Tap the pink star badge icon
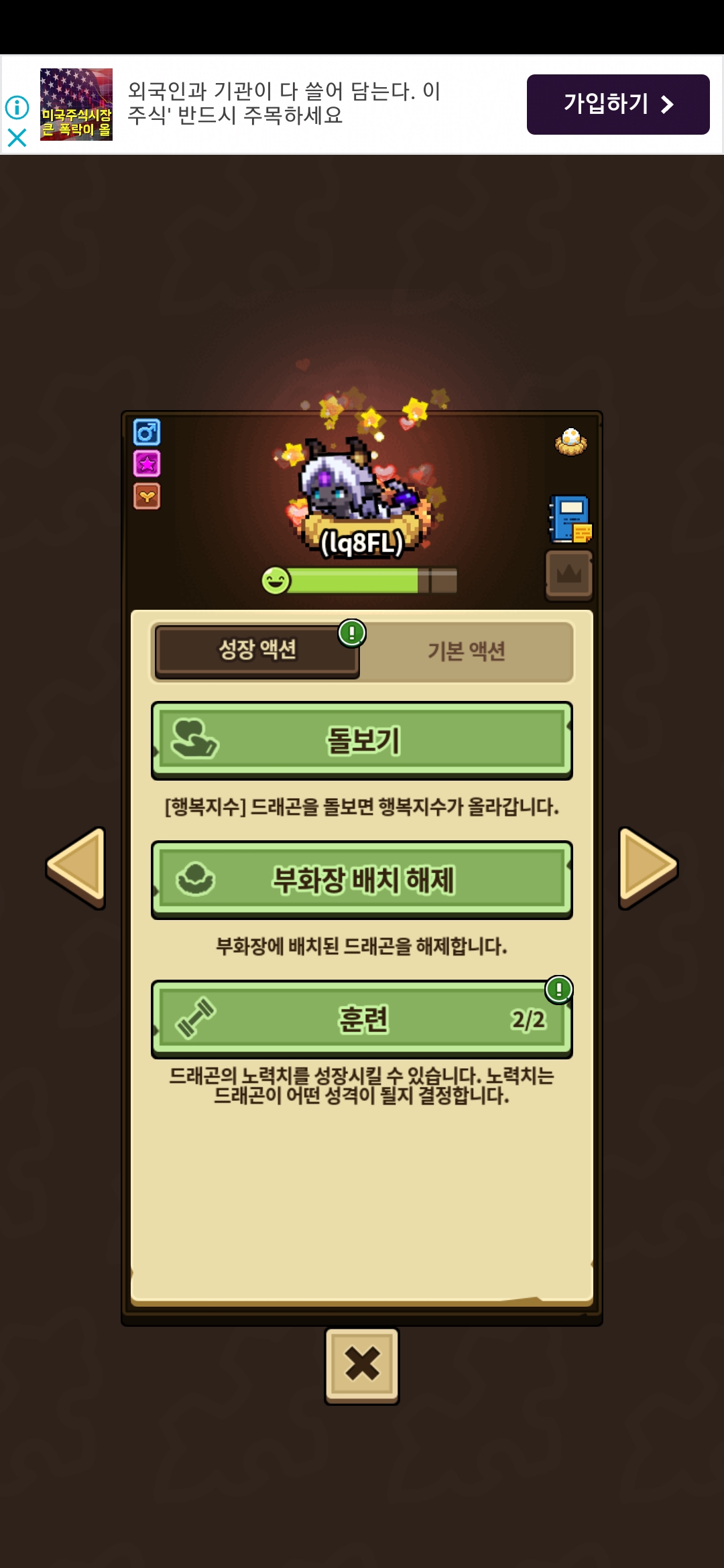 pos(147,464)
